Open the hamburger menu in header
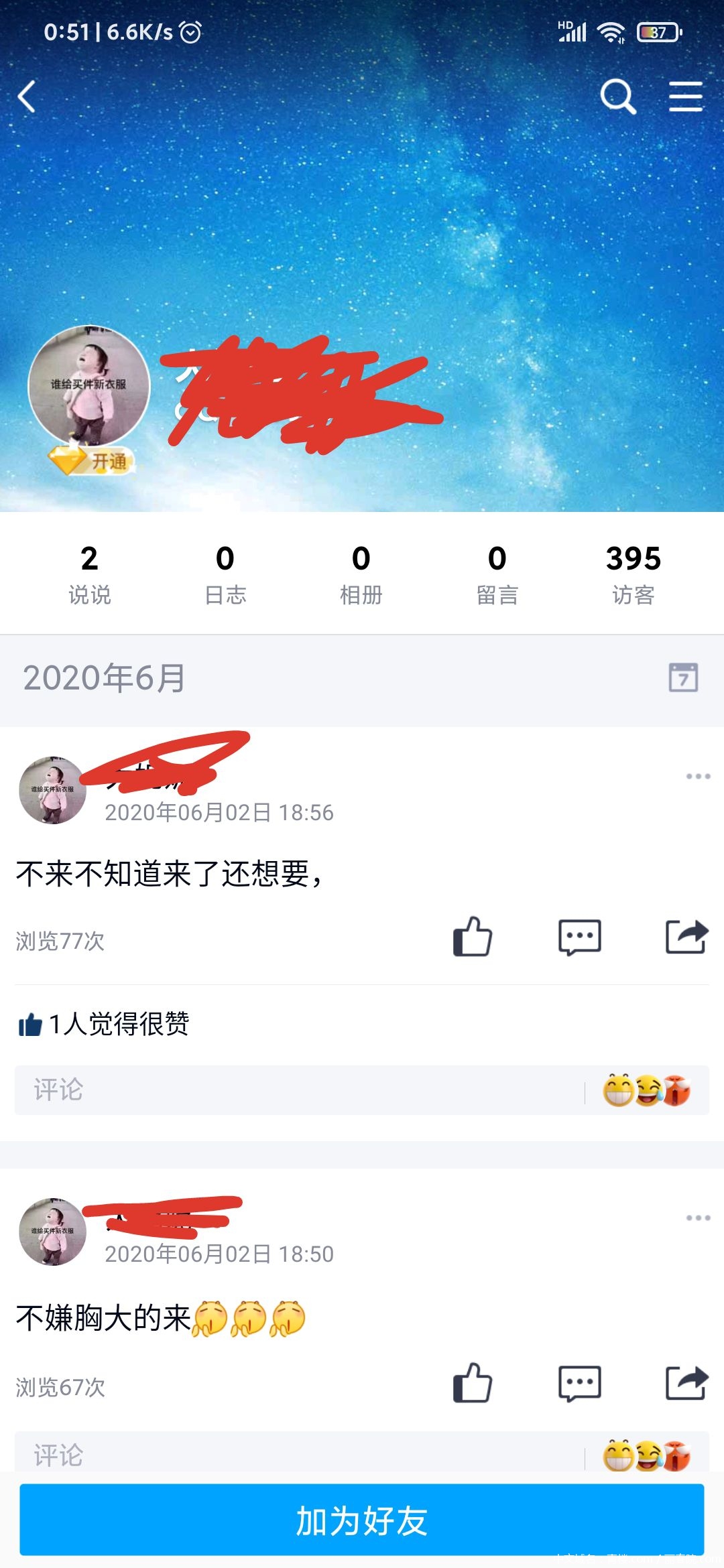The height and width of the screenshot is (1568, 724). (686, 97)
